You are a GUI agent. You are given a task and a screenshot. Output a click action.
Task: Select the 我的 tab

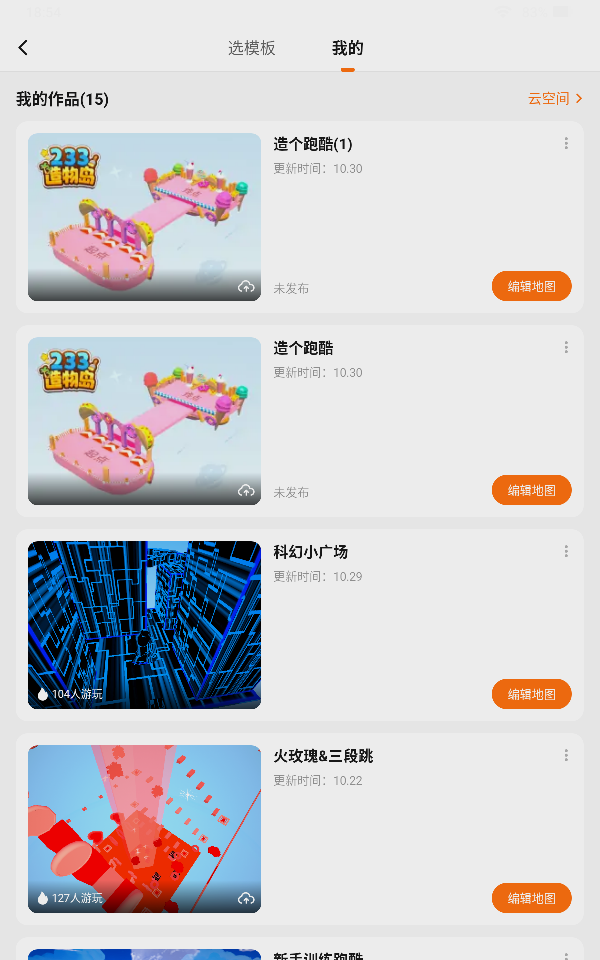pos(347,48)
